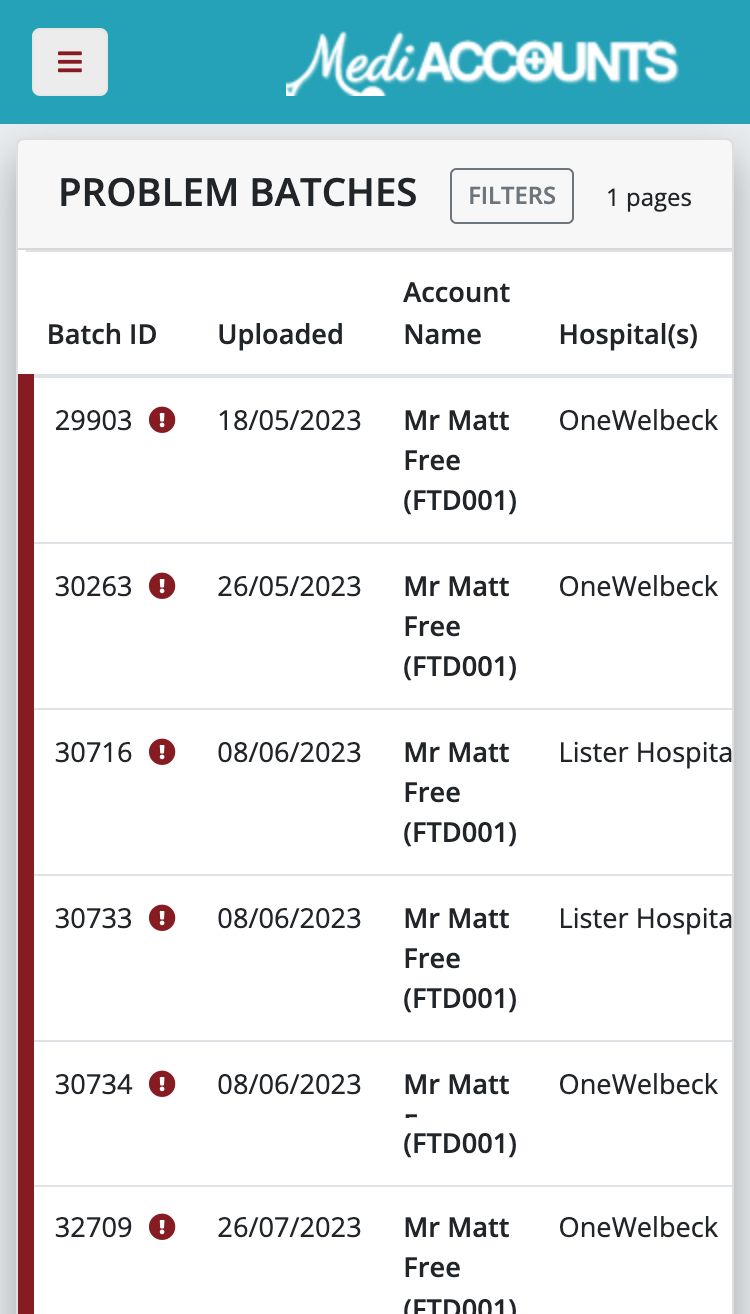Open problem batch 30716
Viewport: 750px width, 1314px height.
click(93, 753)
